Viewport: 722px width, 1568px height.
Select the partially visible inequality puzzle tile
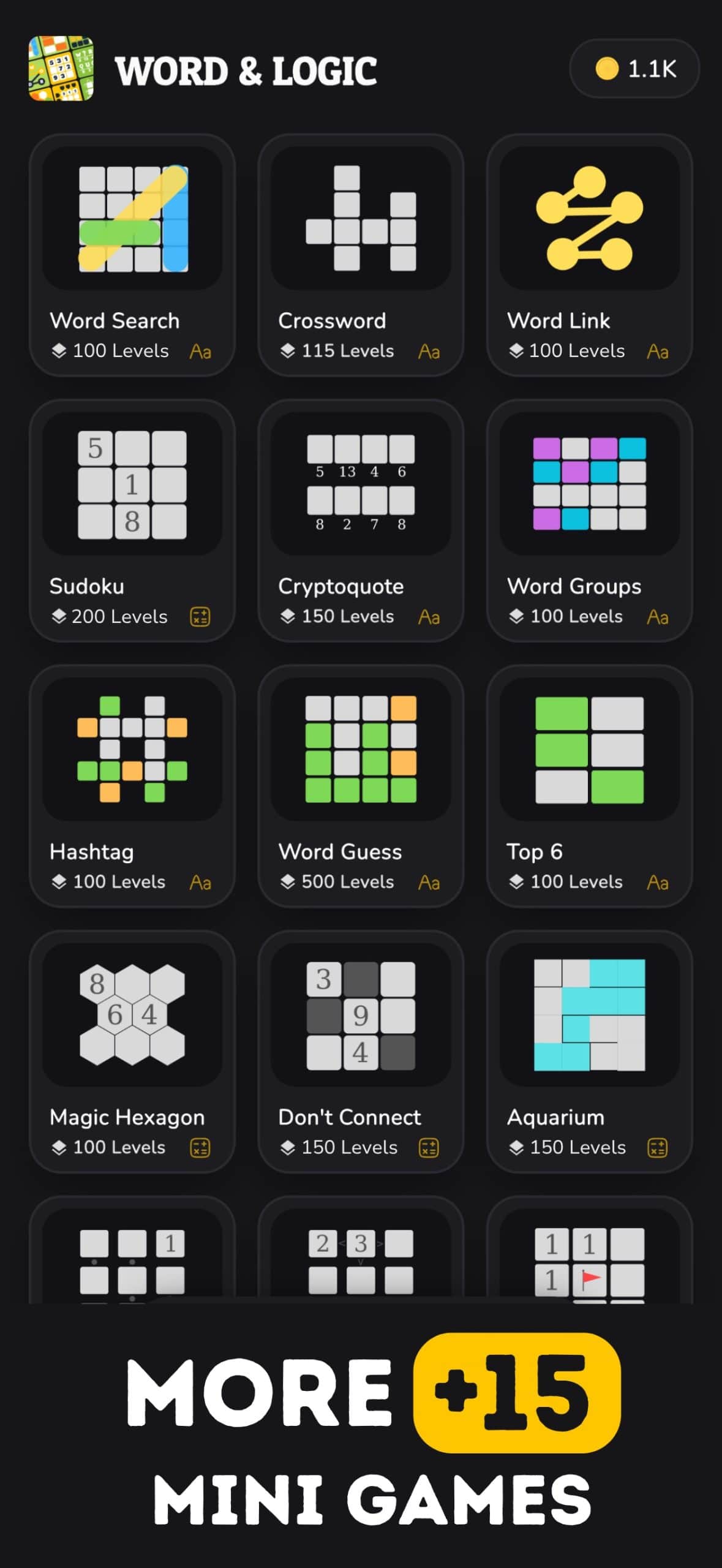361,1262
